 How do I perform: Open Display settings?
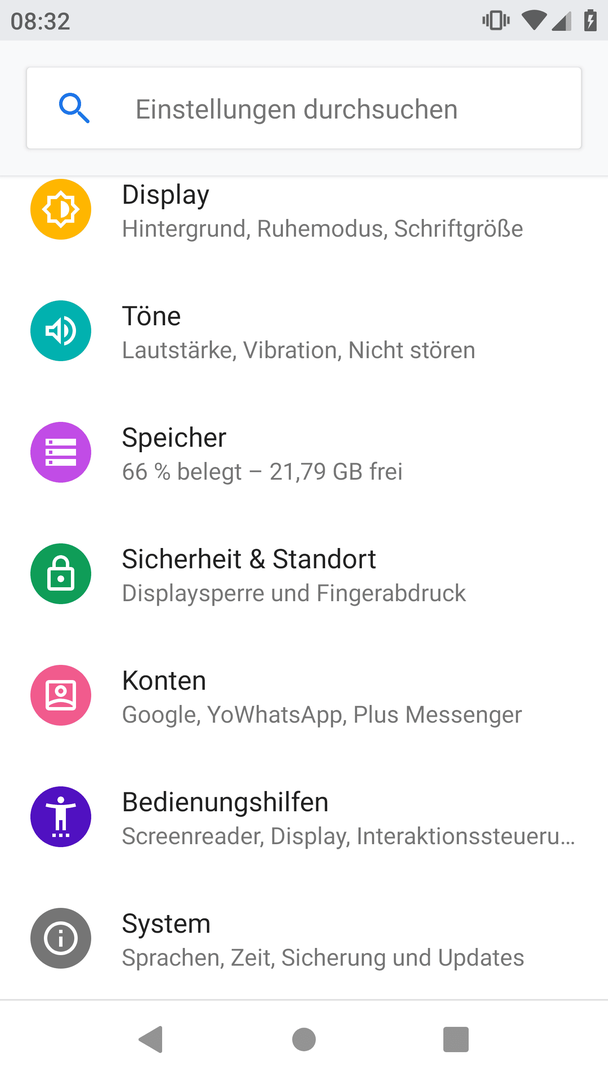[x=304, y=210]
